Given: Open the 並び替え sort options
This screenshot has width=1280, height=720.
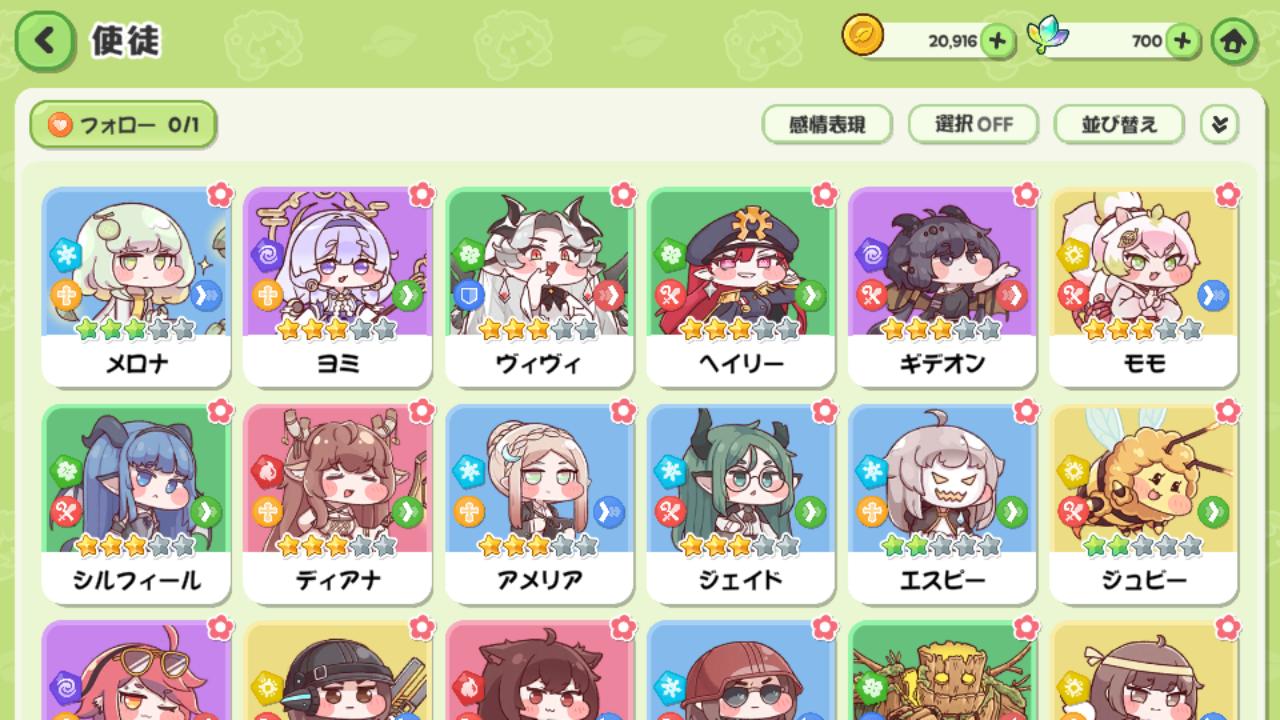Looking at the screenshot, I should pyautogui.click(x=1119, y=125).
